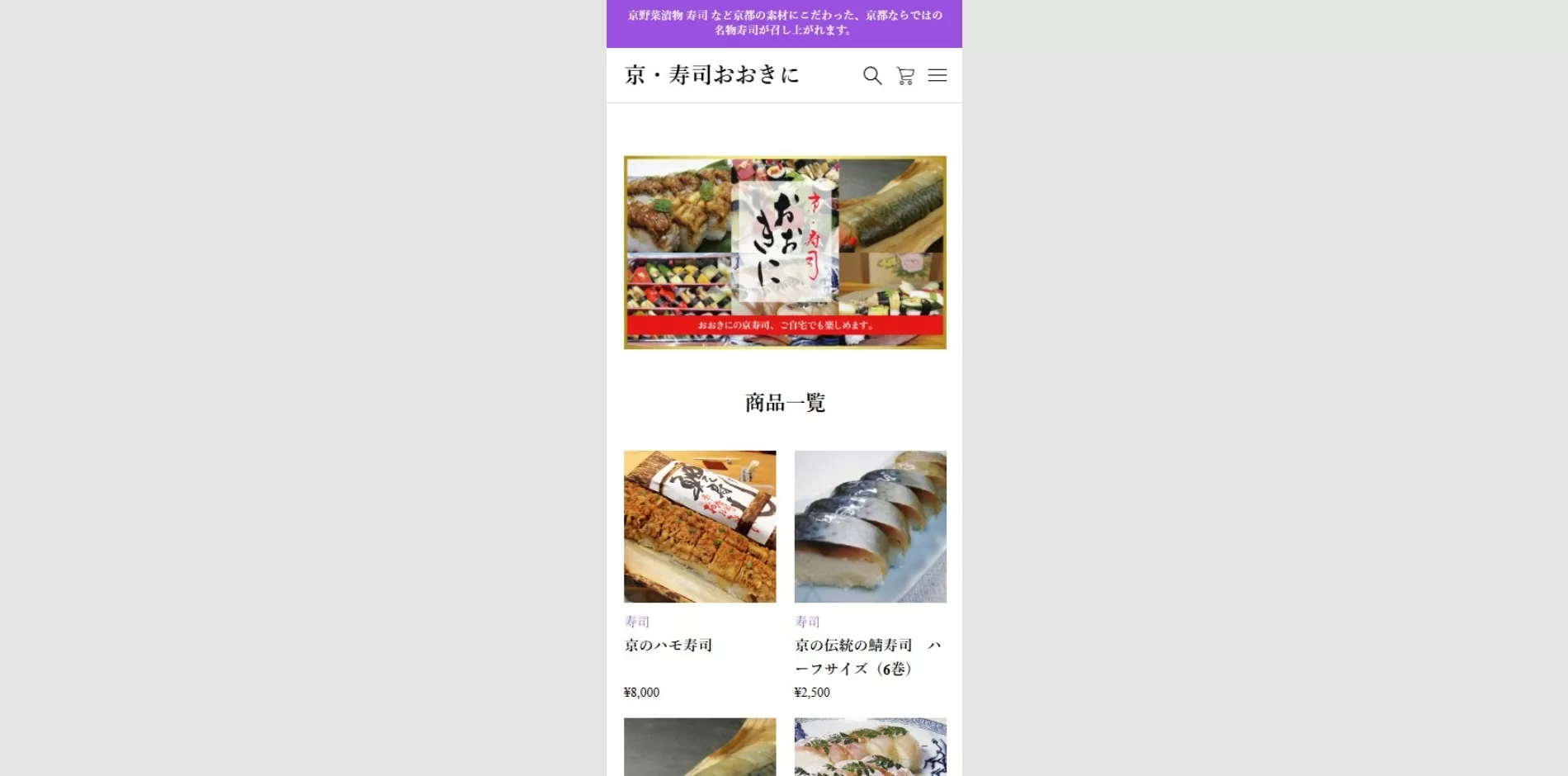The width and height of the screenshot is (1568, 776).
Task: Open the 京の伝統の鯖寿司 ハーフサイズ product photo
Action: (x=870, y=527)
